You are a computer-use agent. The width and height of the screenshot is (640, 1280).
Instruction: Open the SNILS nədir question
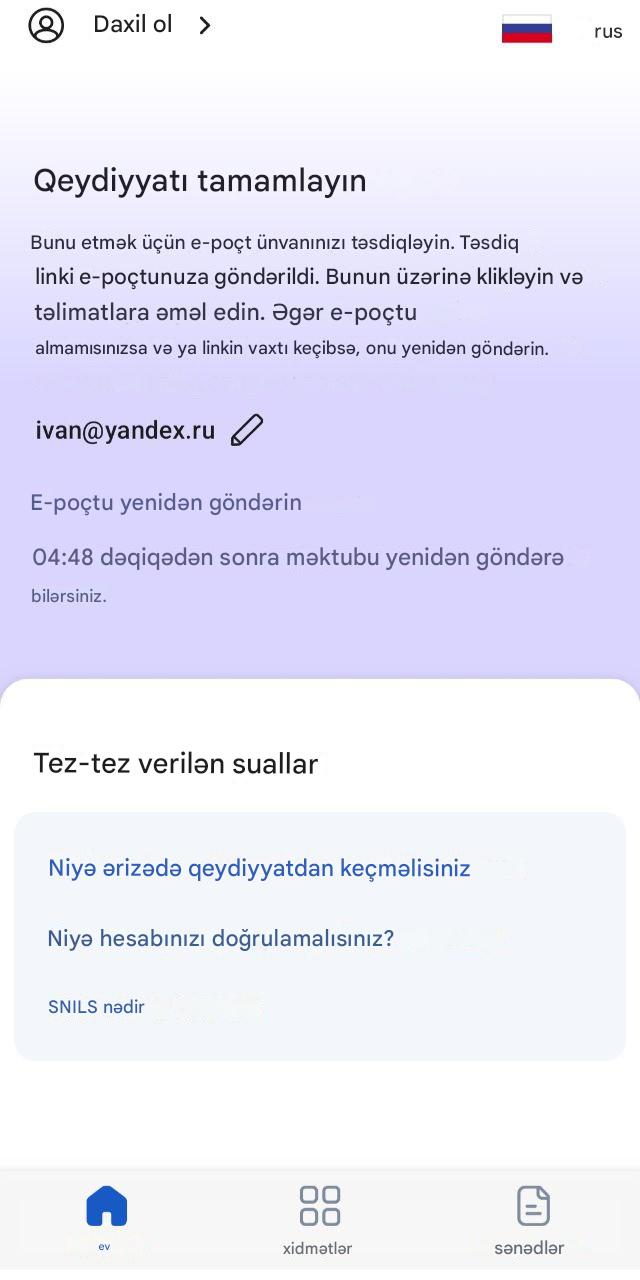pyautogui.click(x=96, y=1007)
